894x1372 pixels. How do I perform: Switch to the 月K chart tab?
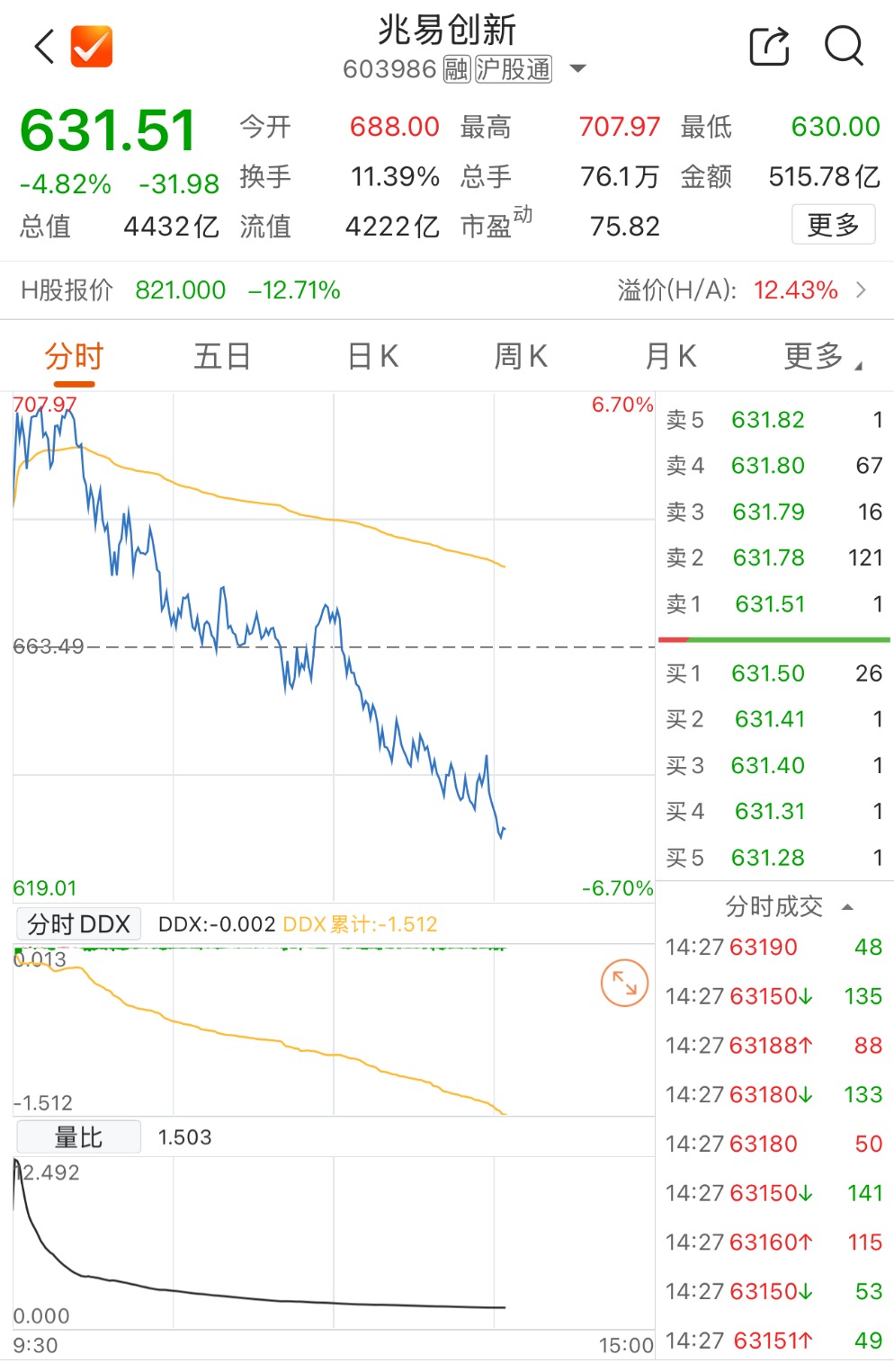(671, 357)
